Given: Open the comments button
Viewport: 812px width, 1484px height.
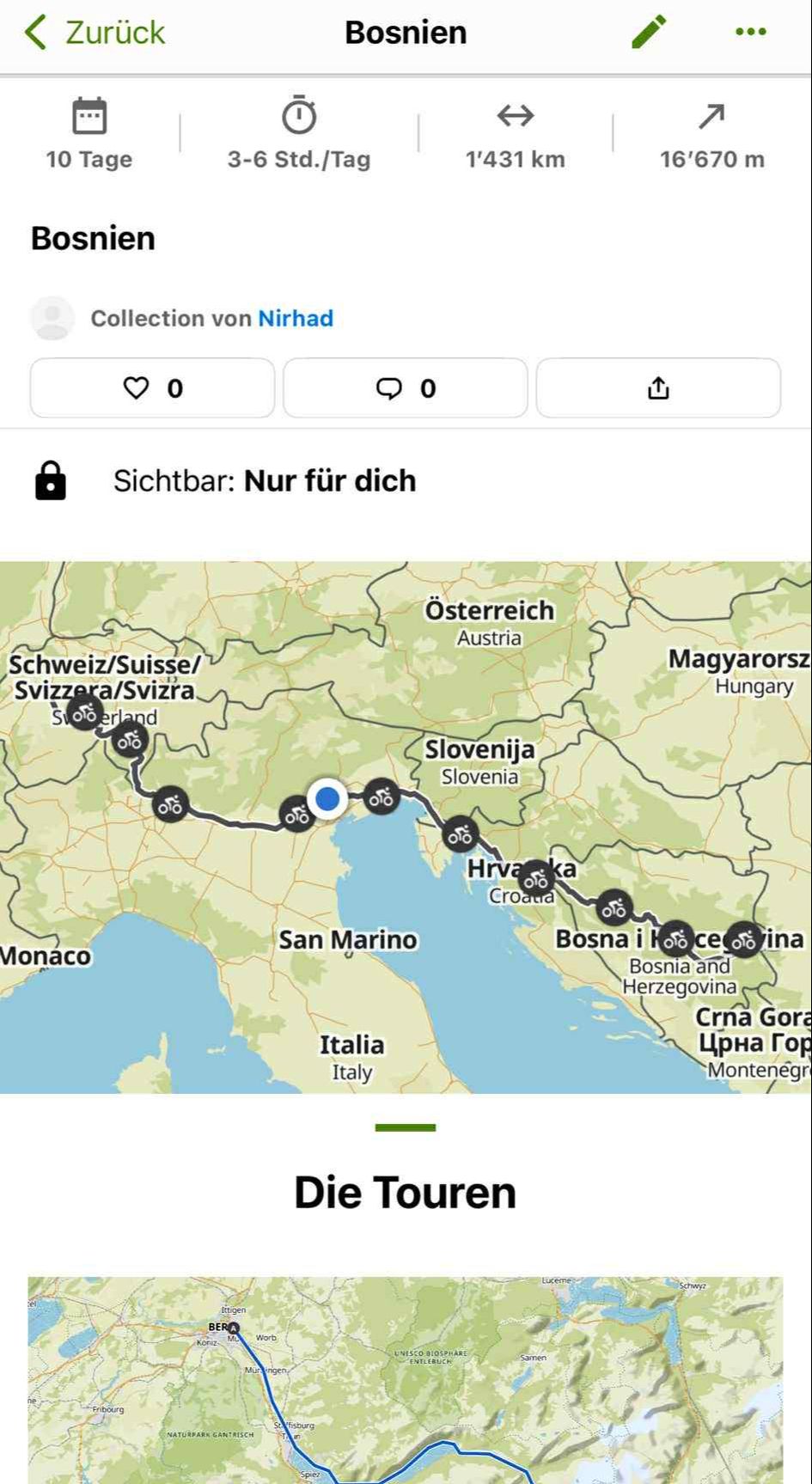Looking at the screenshot, I should click(406, 388).
